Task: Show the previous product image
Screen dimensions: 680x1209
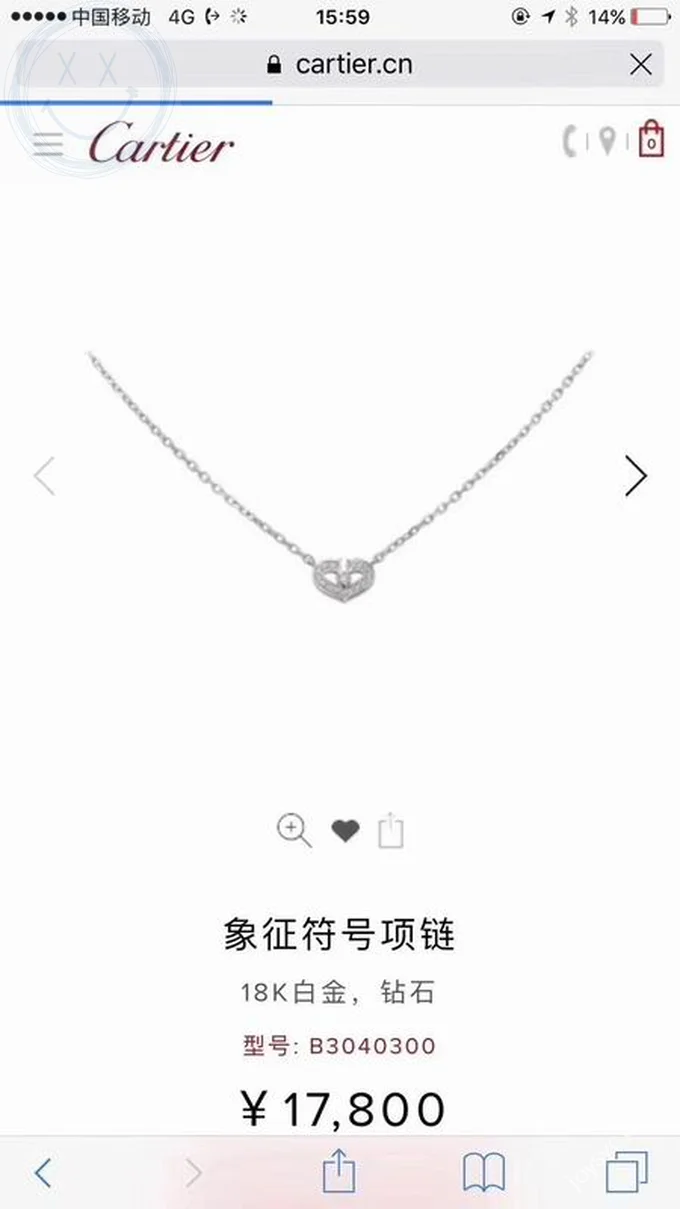Action: [x=44, y=476]
